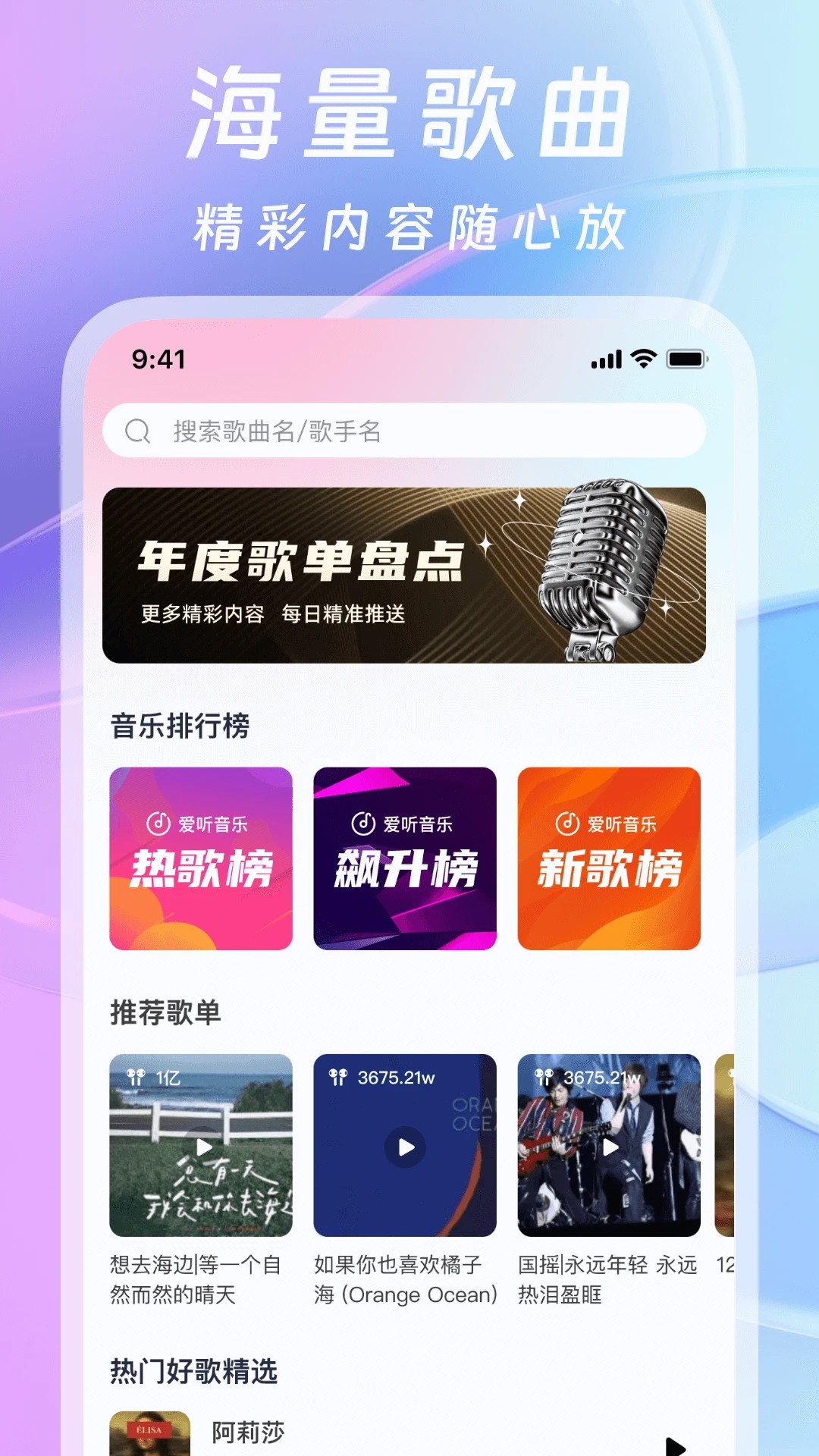Open the 飙升榜 chart card
Image resolution: width=819 pixels, height=1456 pixels.
404,858
